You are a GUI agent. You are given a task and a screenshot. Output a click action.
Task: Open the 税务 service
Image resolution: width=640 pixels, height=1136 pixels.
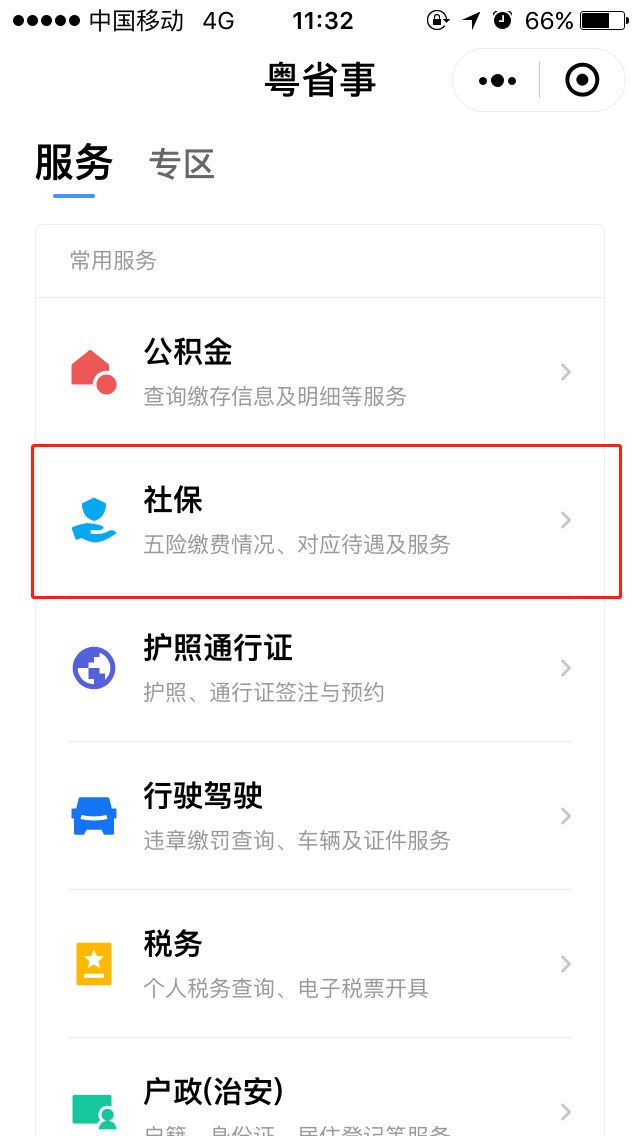[320, 964]
